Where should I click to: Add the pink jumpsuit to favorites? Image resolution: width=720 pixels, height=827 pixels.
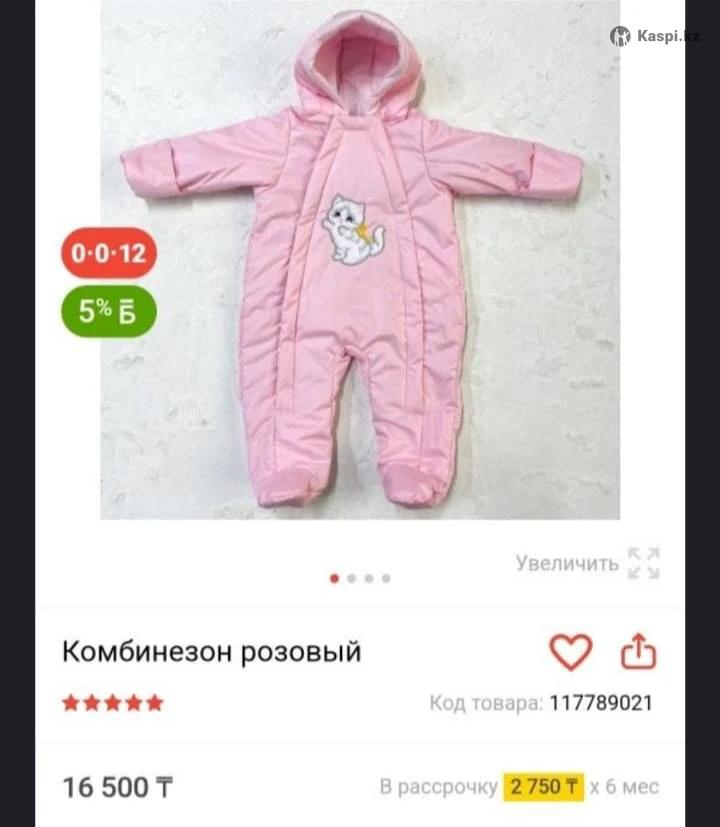571,652
